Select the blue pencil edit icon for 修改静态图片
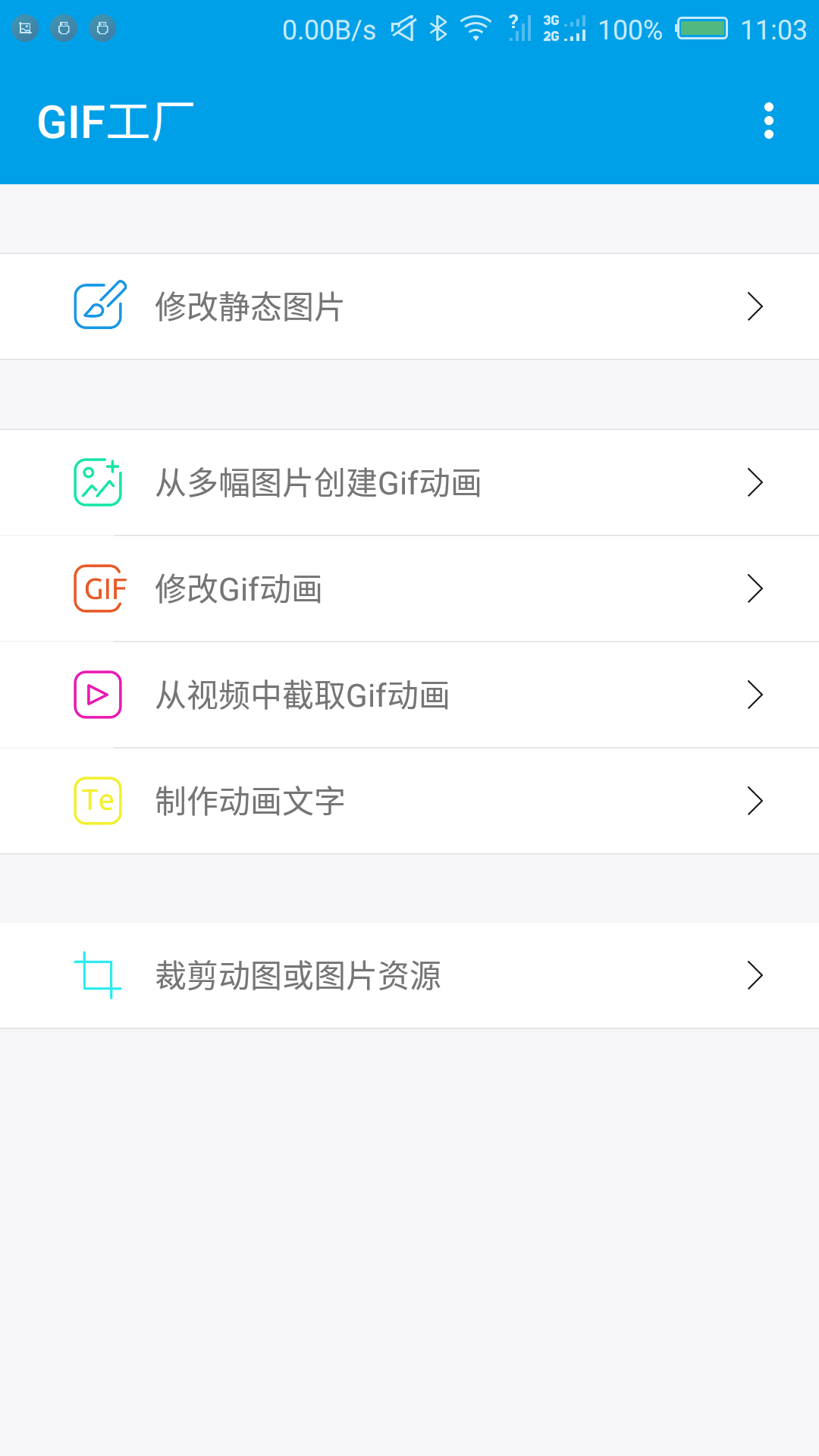This screenshot has height=1456, width=819. (x=98, y=306)
